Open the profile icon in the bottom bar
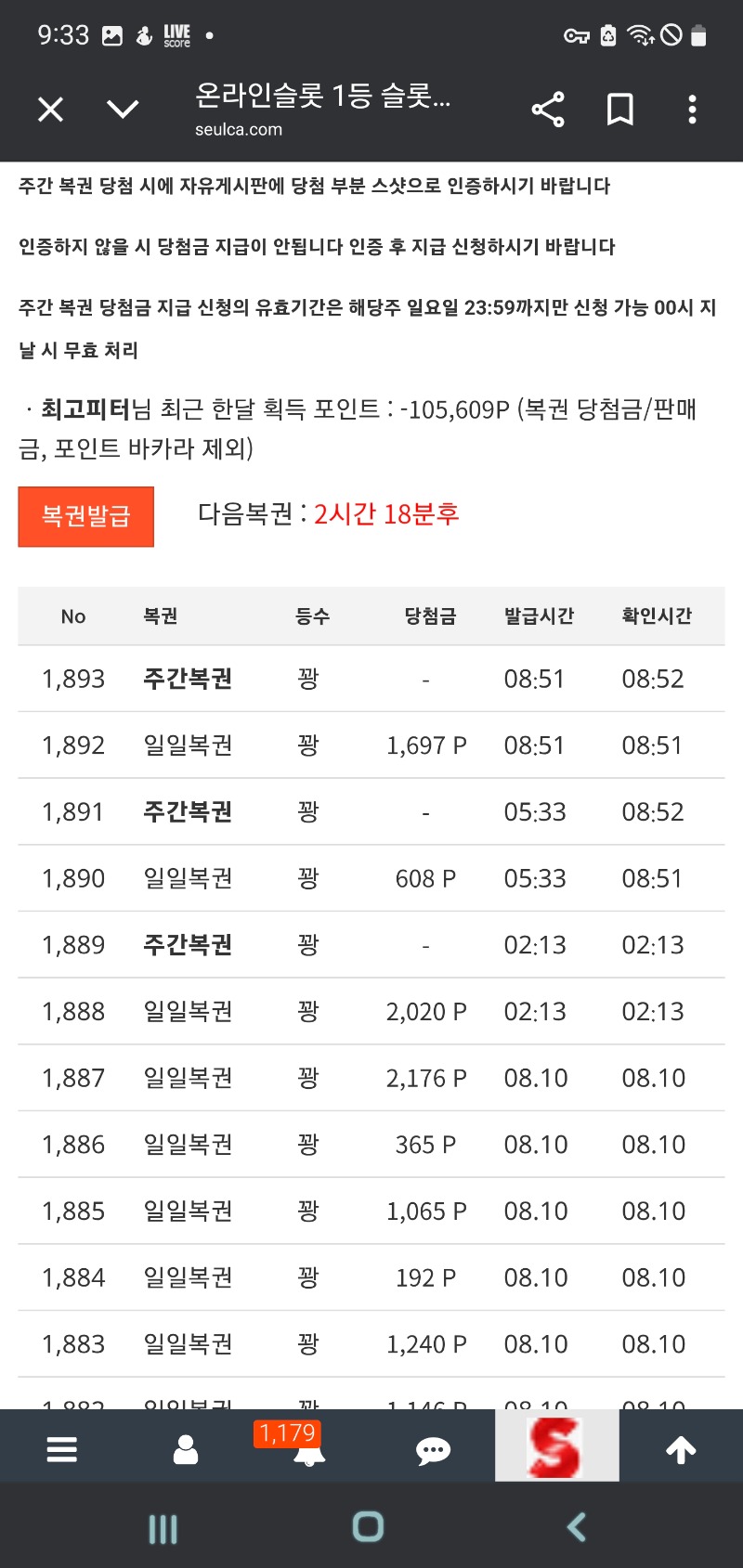This screenshot has width=743, height=1568. pos(186,1449)
